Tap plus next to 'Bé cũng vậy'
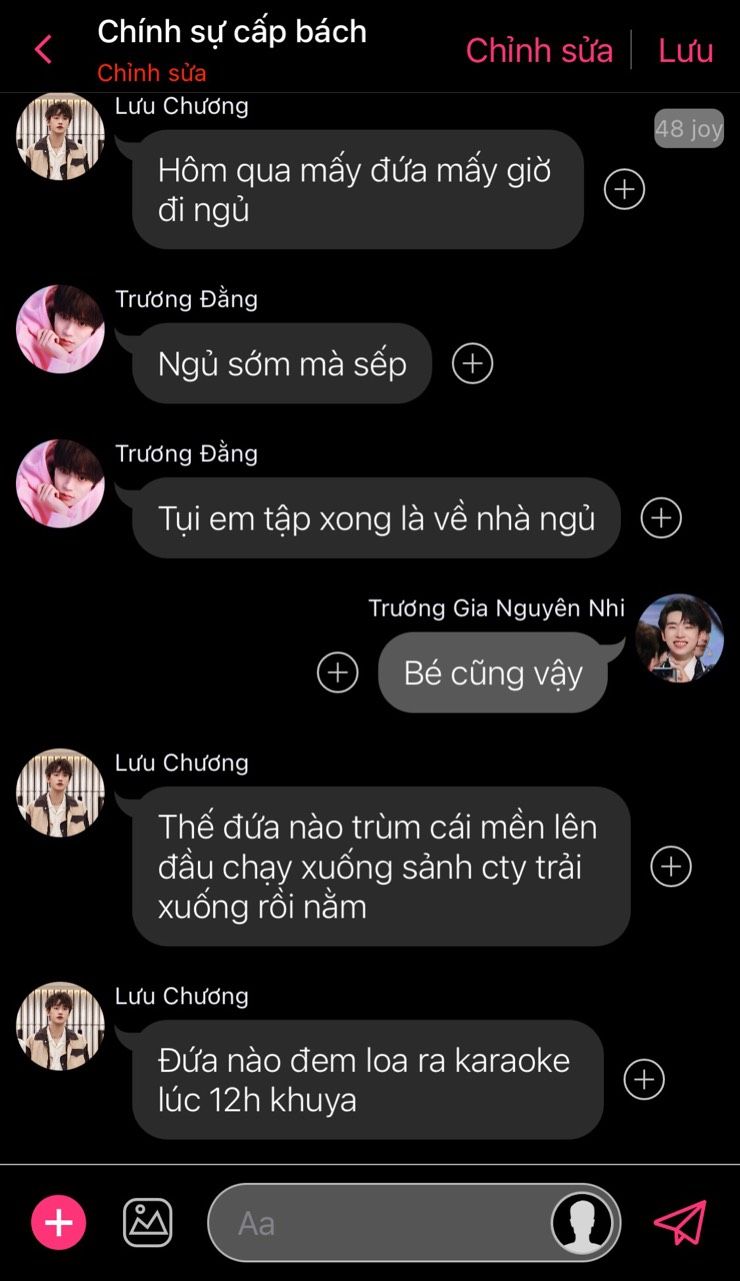Image resolution: width=740 pixels, height=1281 pixels. click(338, 672)
